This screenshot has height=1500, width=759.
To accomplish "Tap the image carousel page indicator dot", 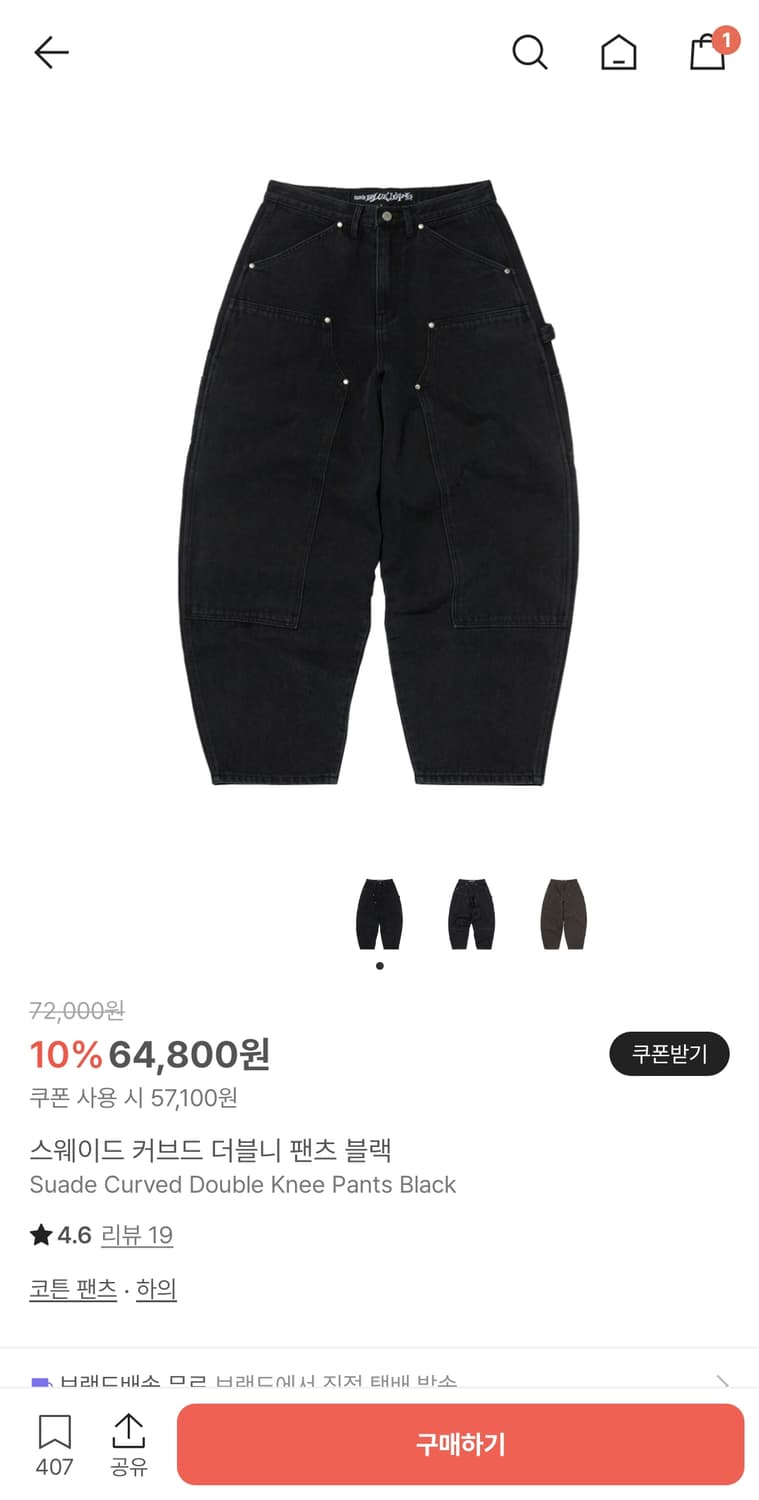I will point(379,965).
